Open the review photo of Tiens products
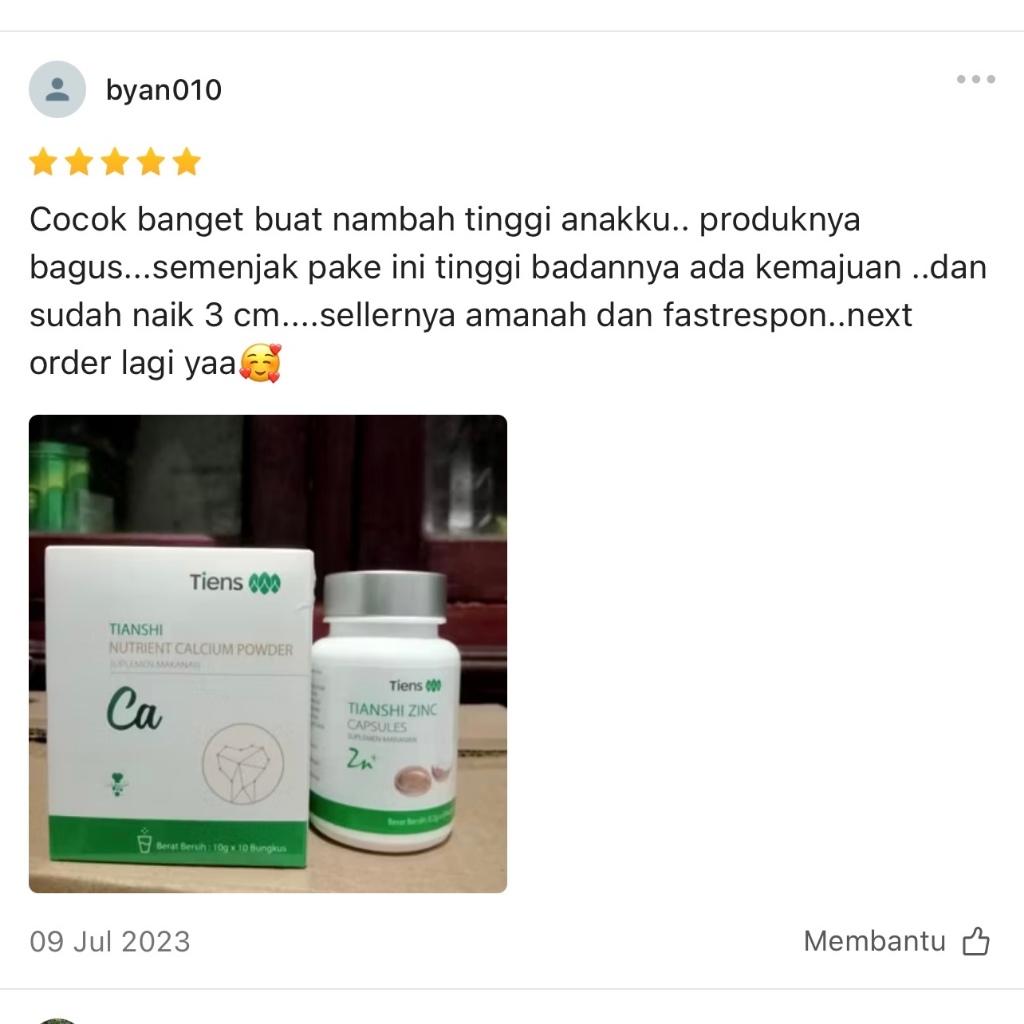 268,653
